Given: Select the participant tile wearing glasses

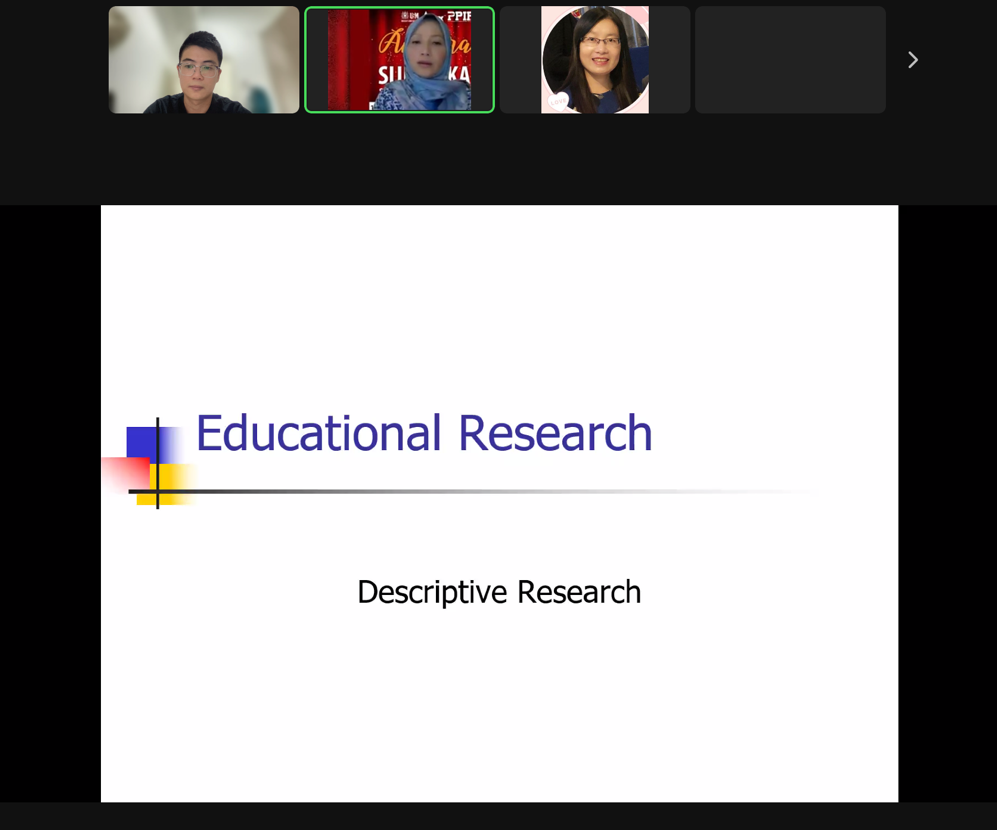Looking at the screenshot, I should [204, 60].
